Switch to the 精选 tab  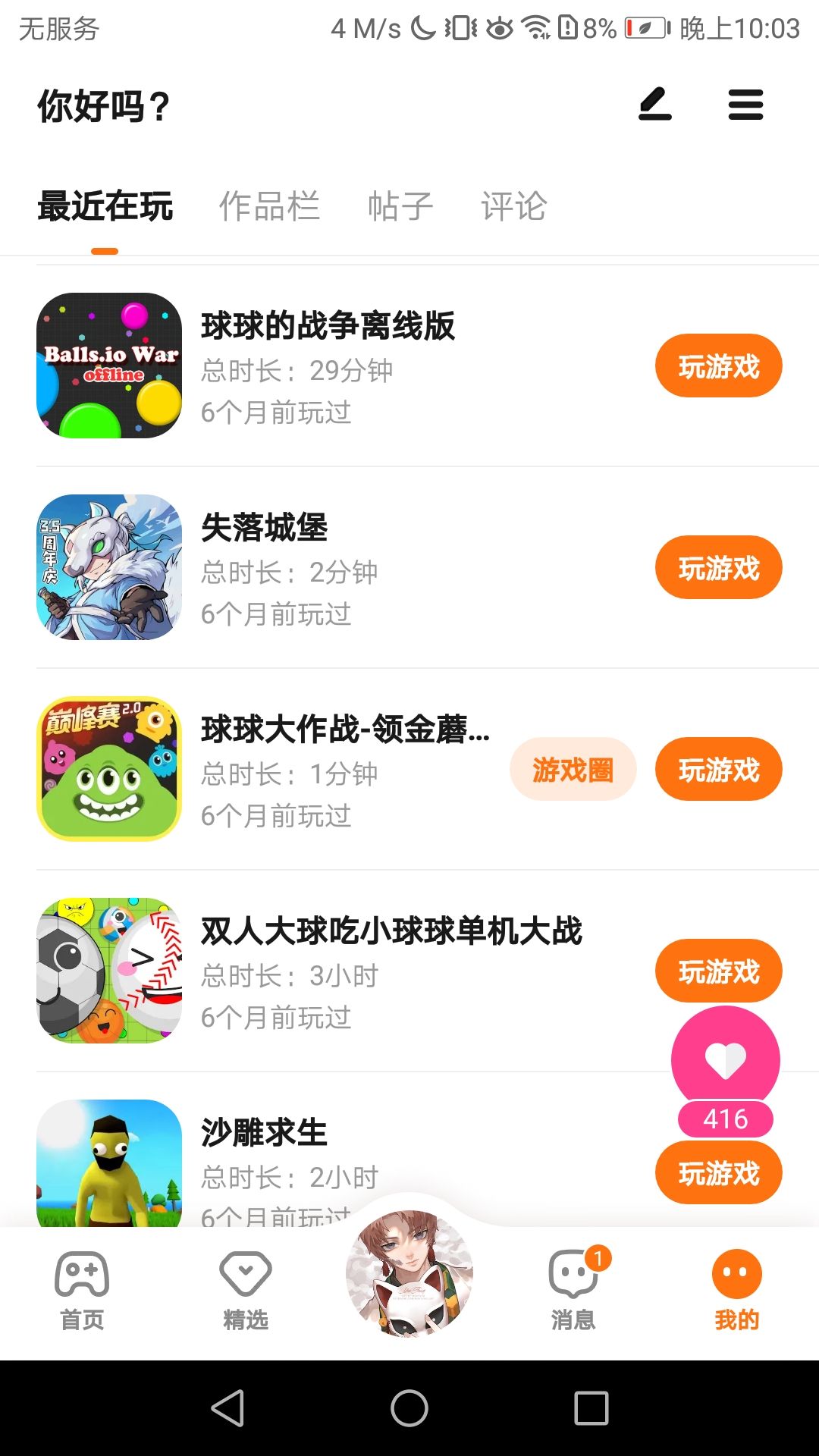[x=246, y=1291]
